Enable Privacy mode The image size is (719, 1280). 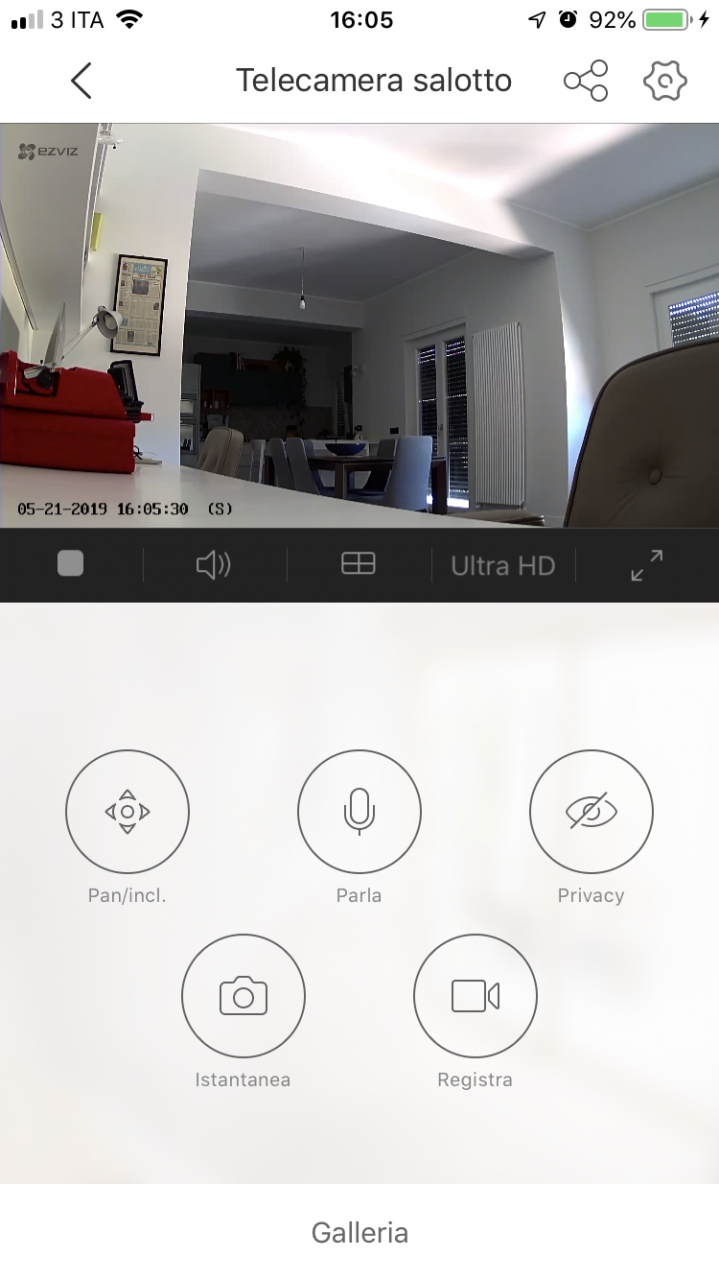[x=591, y=811]
